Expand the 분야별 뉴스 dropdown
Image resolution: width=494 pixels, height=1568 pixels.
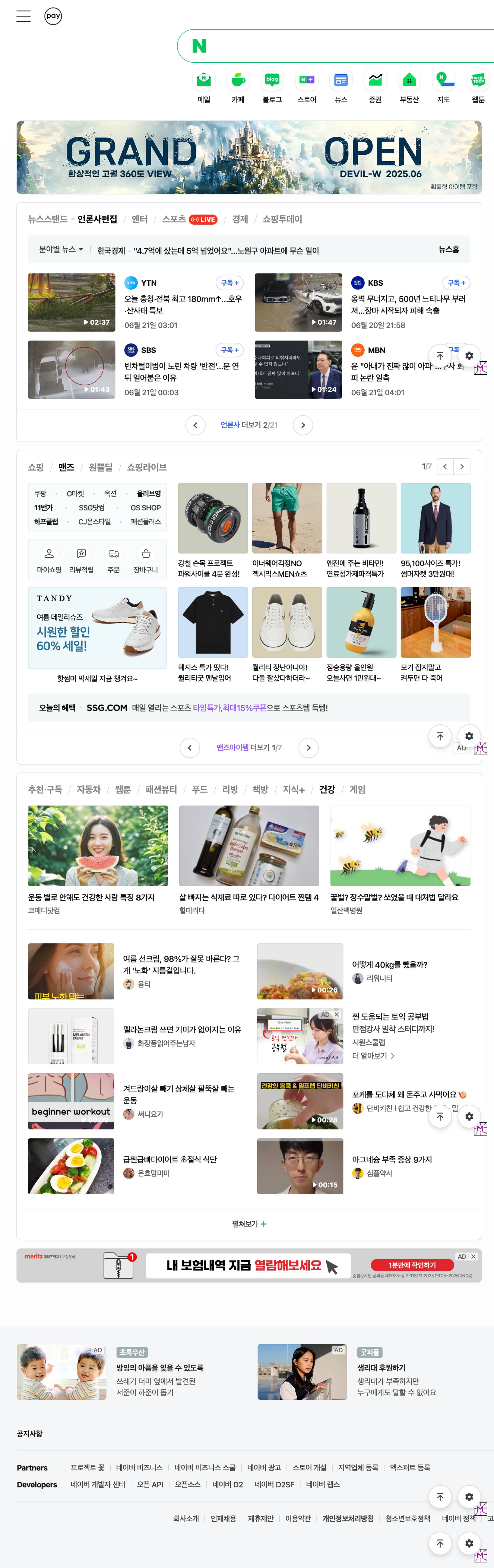pyautogui.click(x=61, y=250)
